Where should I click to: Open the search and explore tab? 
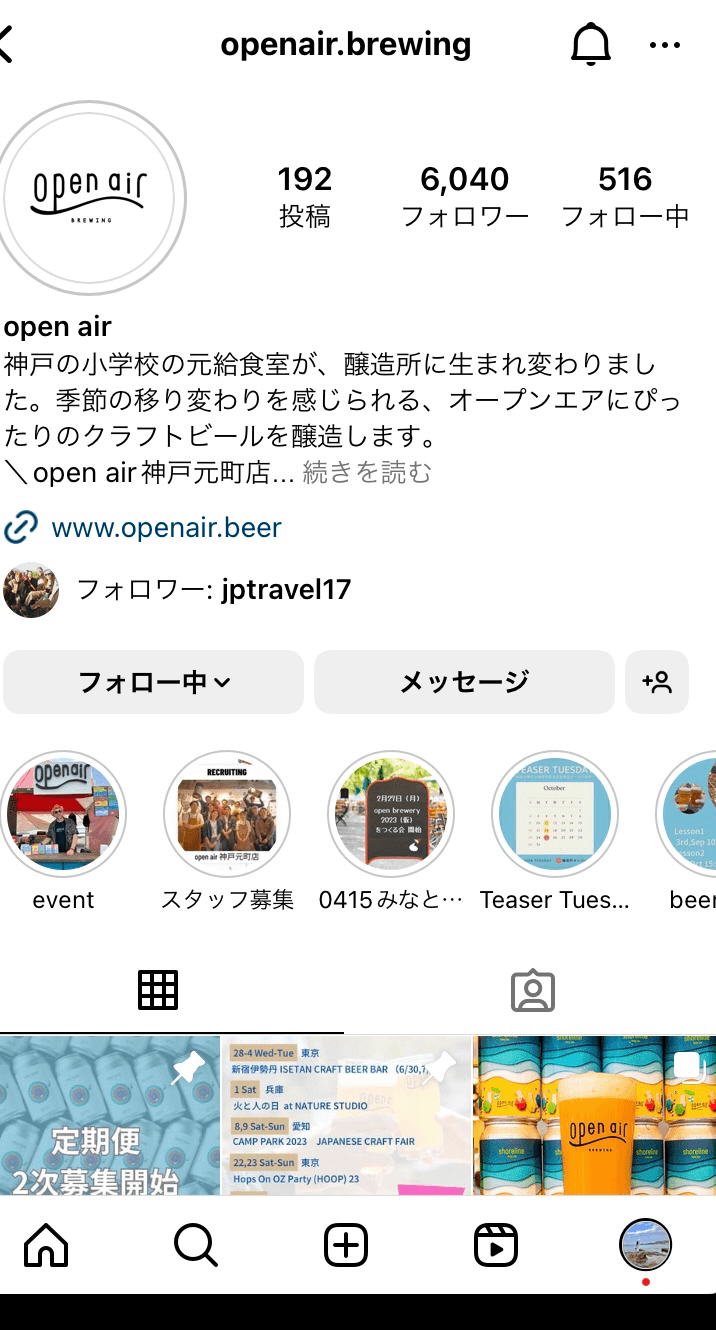tap(195, 1245)
